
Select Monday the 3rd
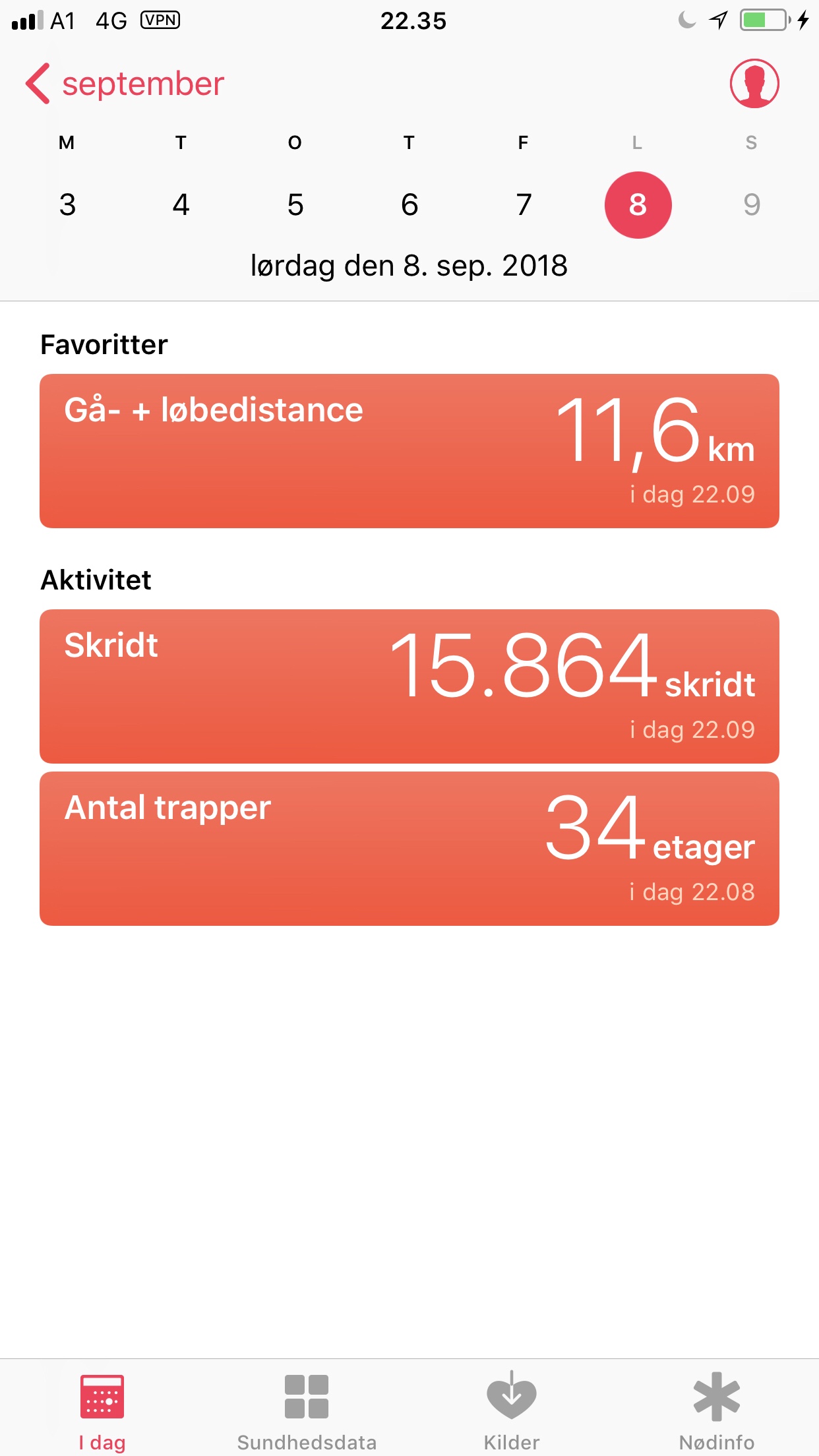click(67, 204)
